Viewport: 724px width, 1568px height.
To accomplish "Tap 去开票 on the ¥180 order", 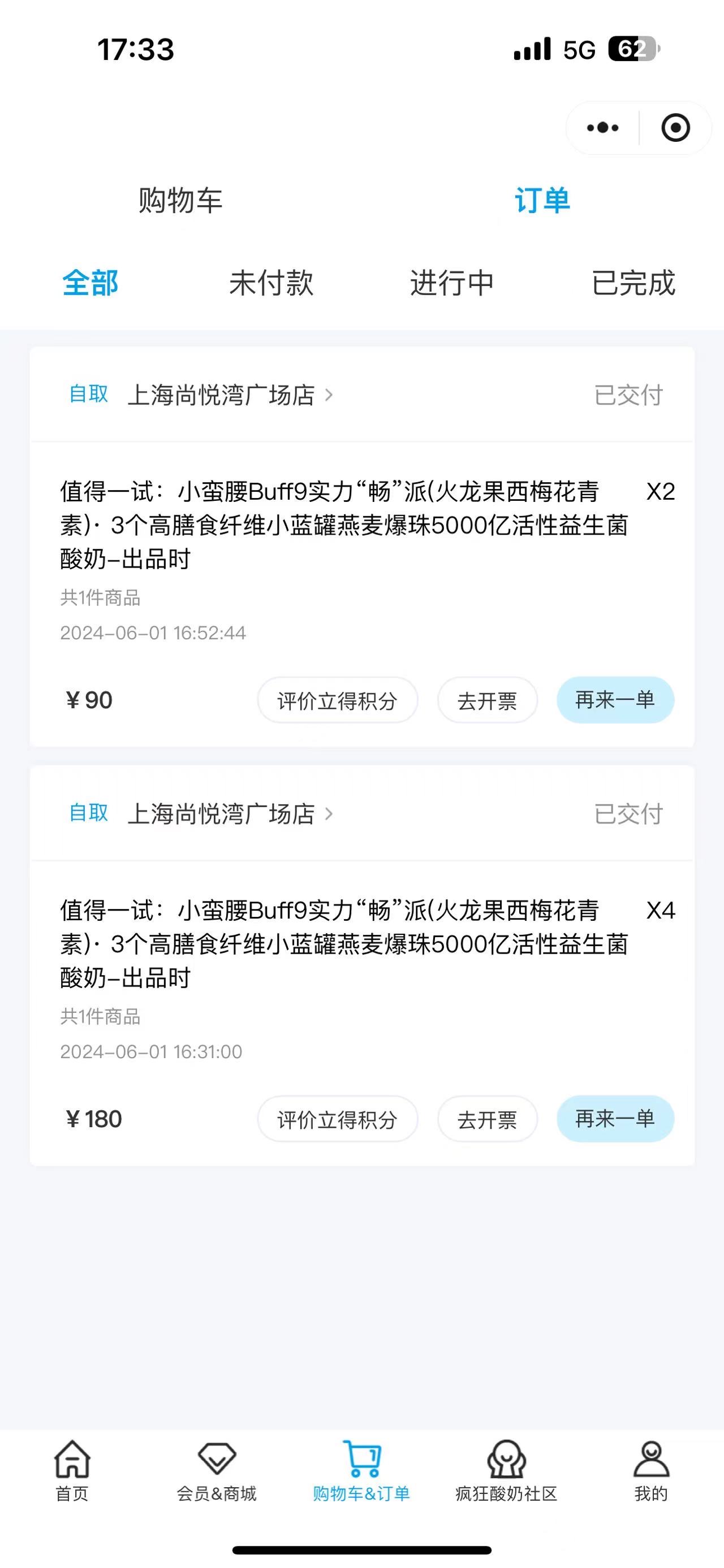I will click(487, 1119).
